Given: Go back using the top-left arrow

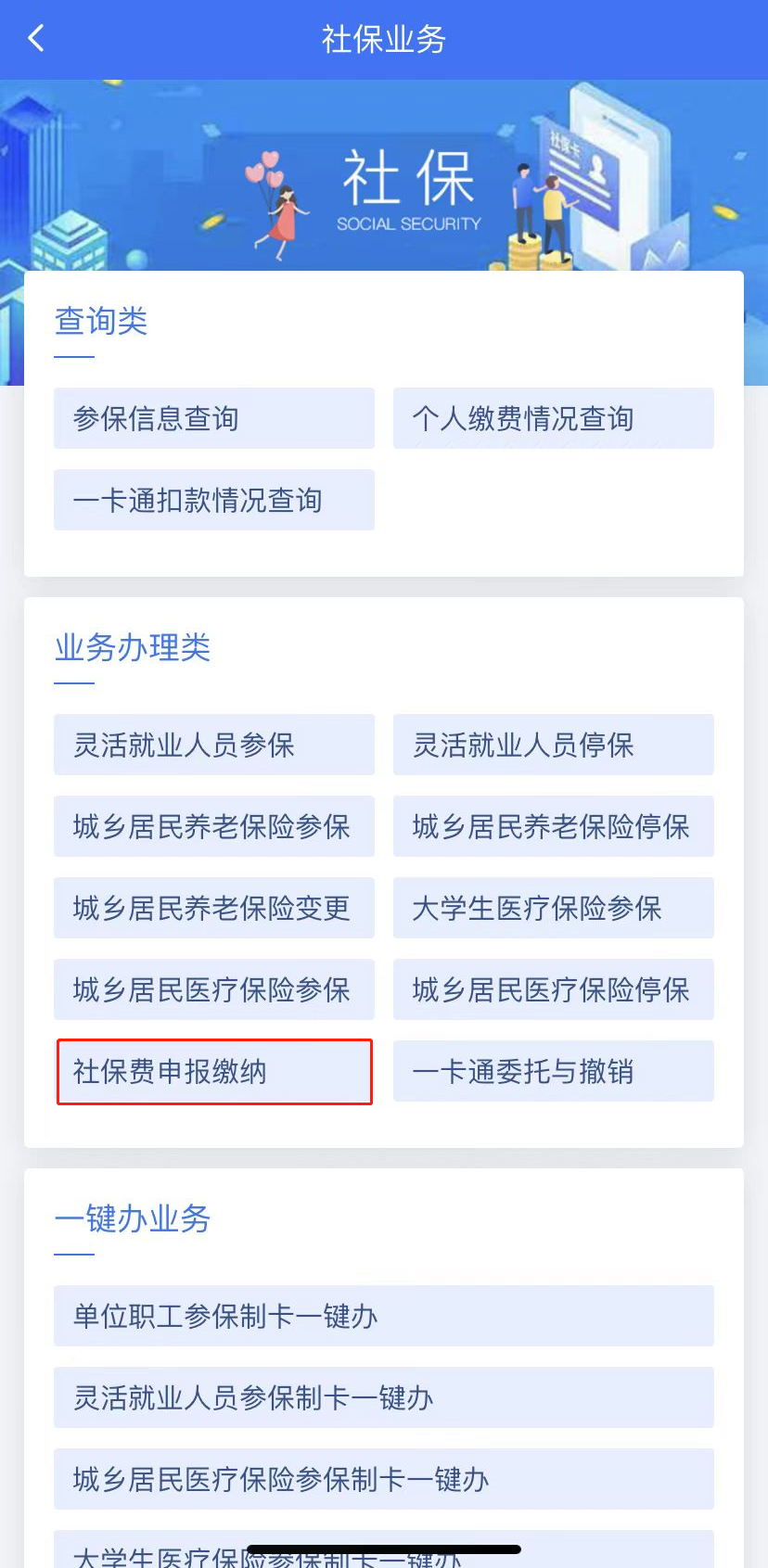Looking at the screenshot, I should [37, 39].
